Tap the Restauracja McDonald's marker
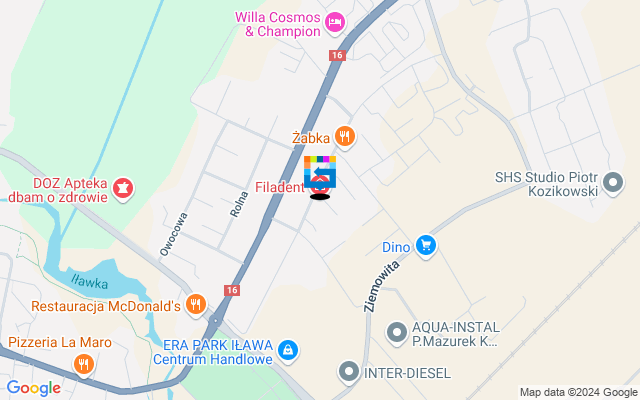Screen dimensions: 640x400 coord(195,304)
